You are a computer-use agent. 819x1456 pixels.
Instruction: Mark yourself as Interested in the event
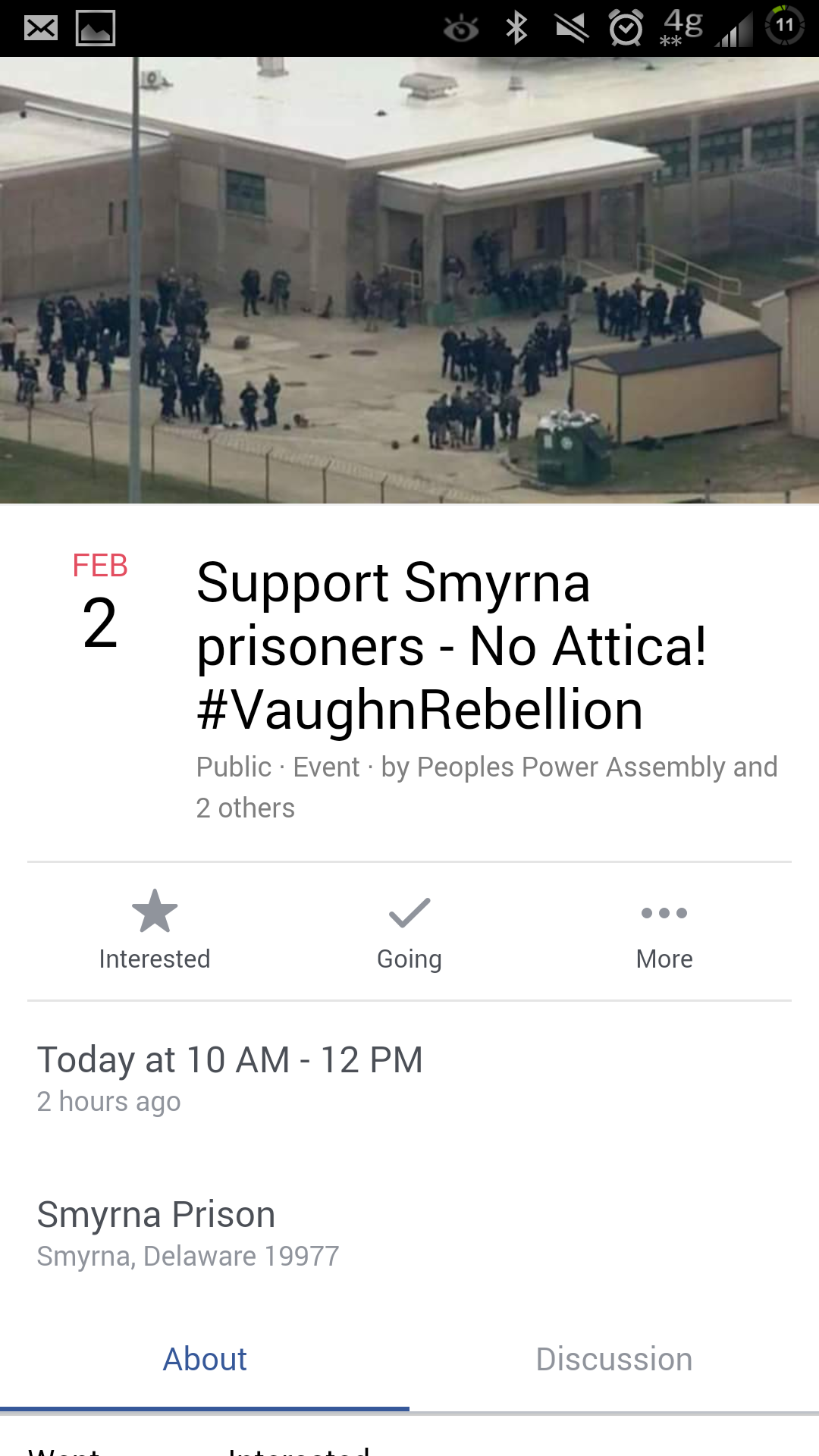pyautogui.click(x=155, y=930)
